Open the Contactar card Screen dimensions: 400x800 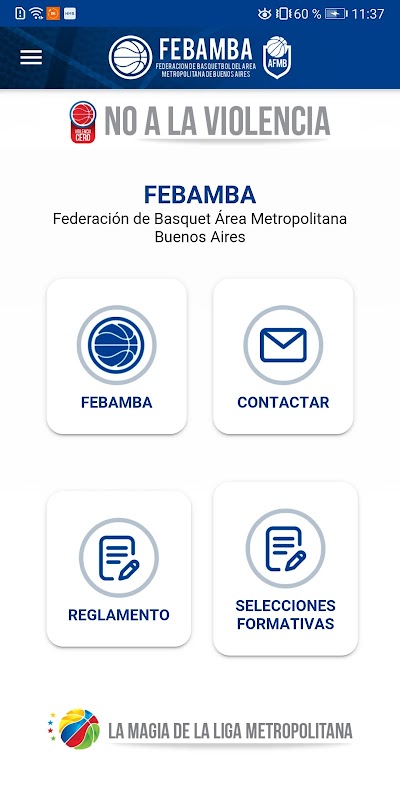(x=283, y=356)
